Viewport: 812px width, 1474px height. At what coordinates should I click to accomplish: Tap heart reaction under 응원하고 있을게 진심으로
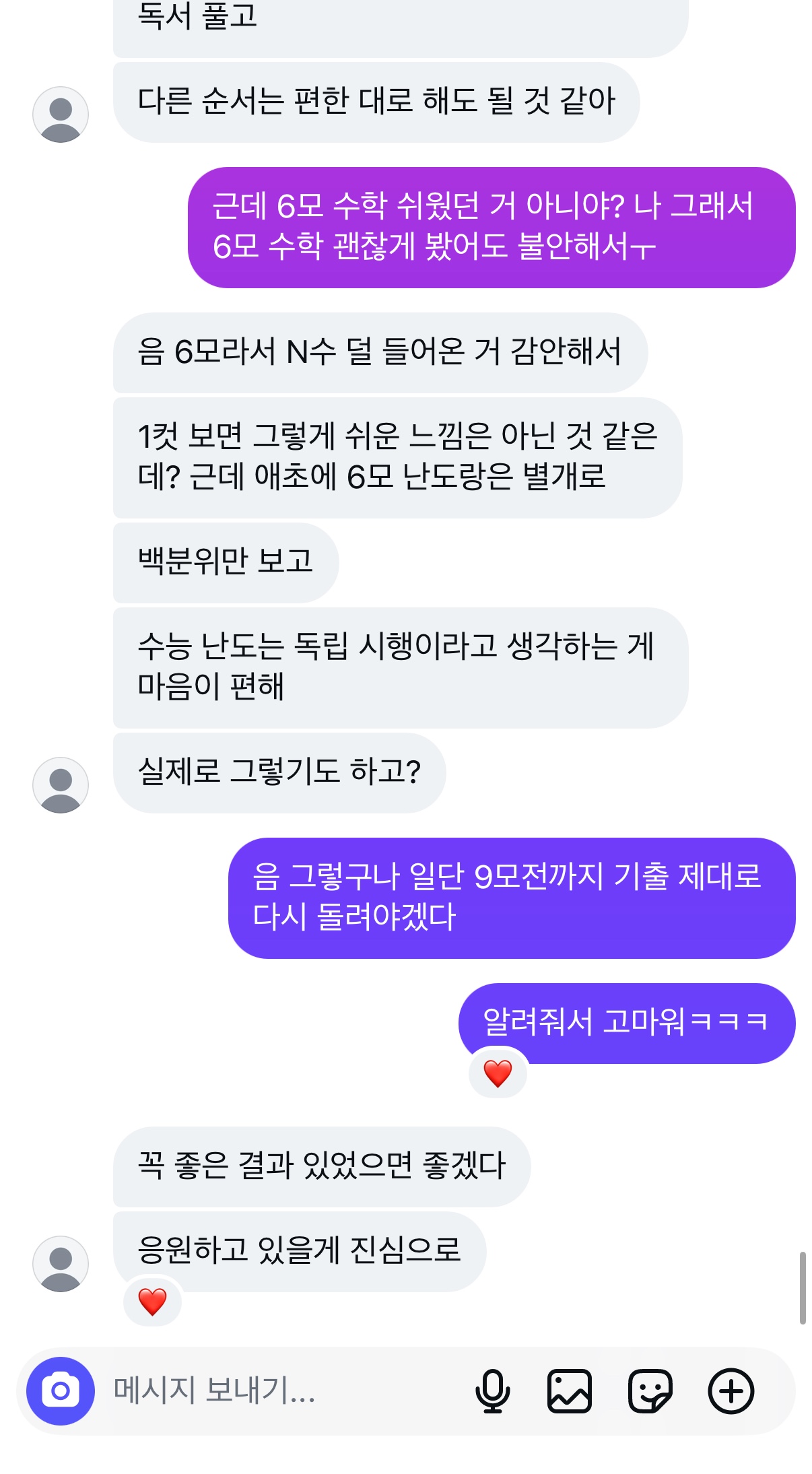point(153,1302)
